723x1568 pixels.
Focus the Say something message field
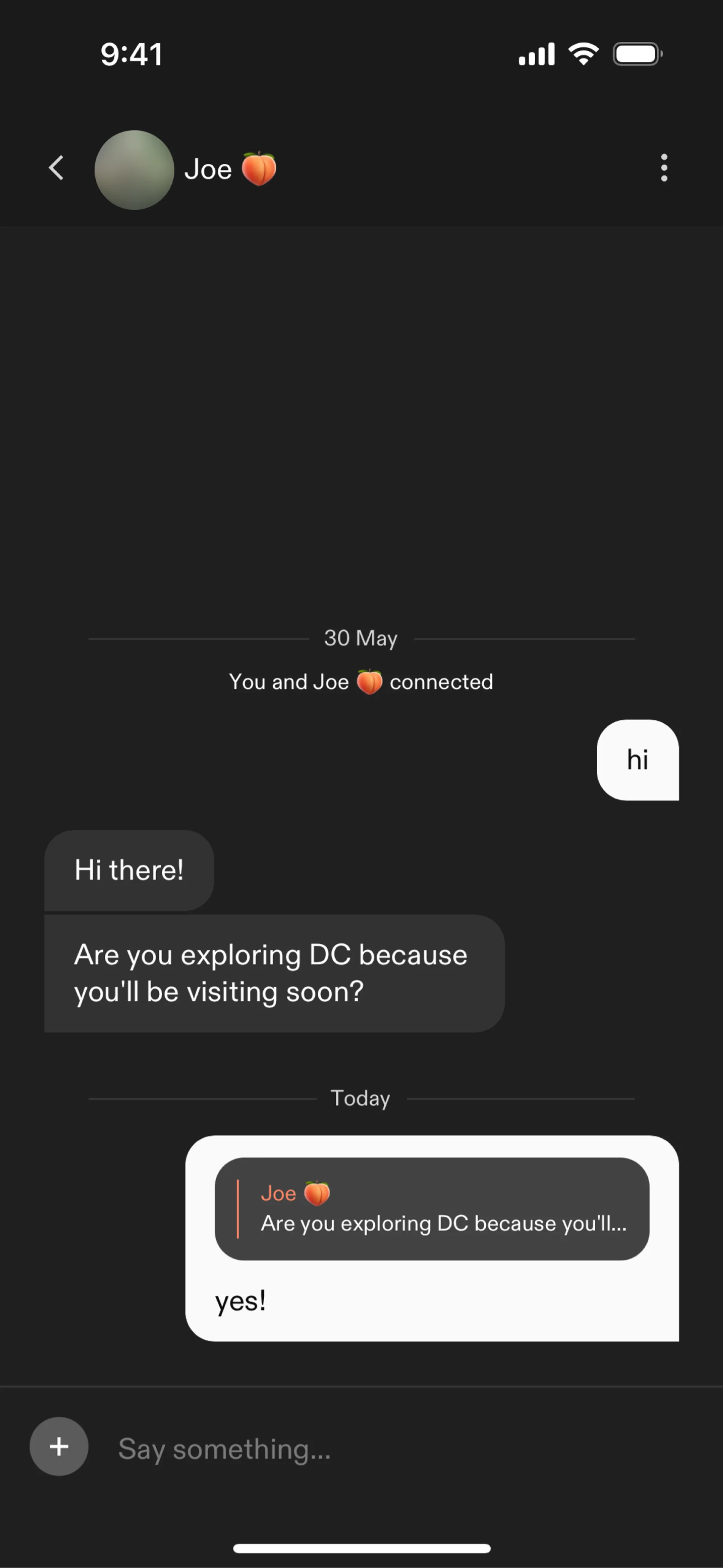pyautogui.click(x=389, y=1449)
